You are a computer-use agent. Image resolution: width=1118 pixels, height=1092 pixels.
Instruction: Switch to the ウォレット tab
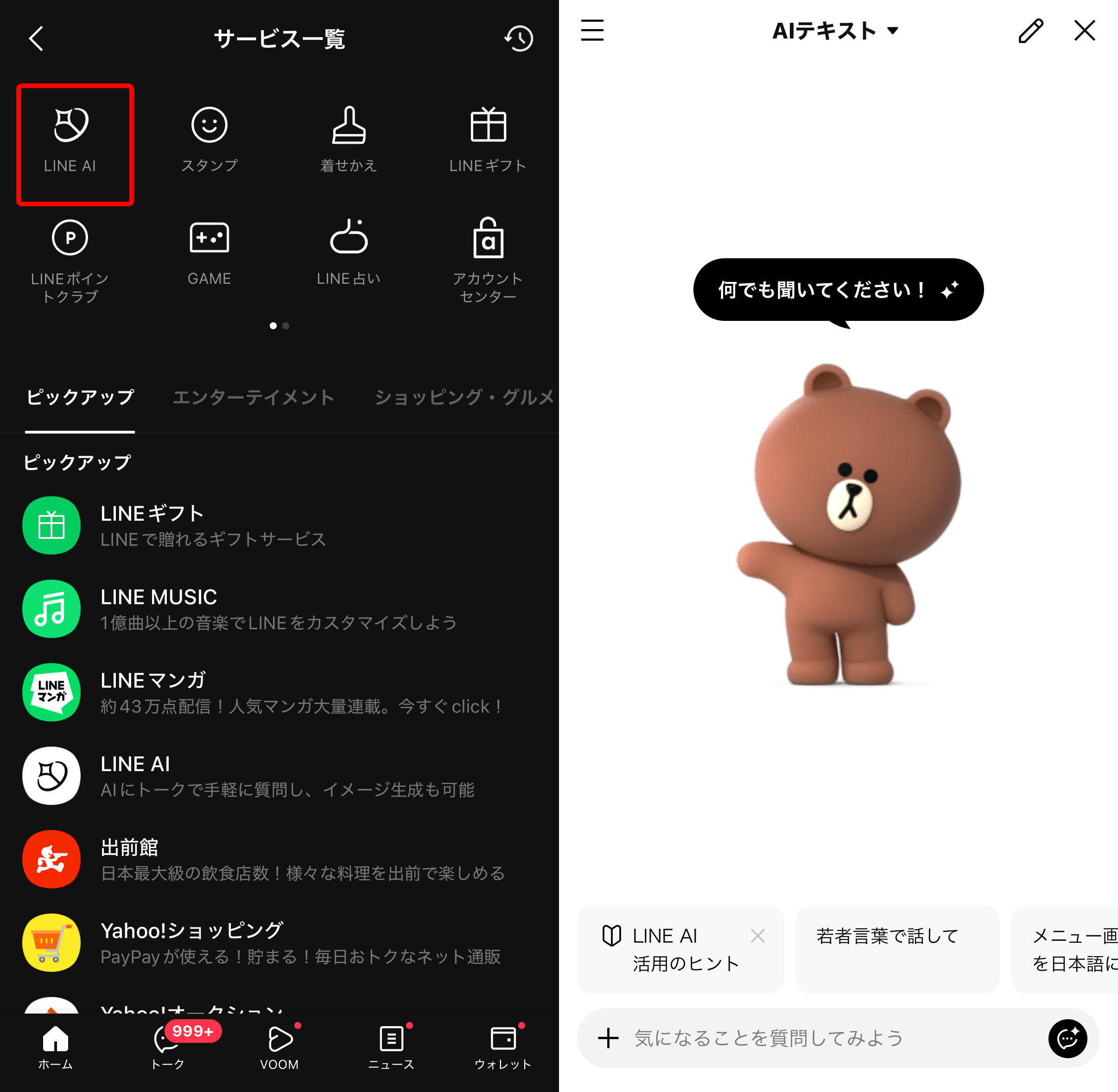[x=503, y=1047]
